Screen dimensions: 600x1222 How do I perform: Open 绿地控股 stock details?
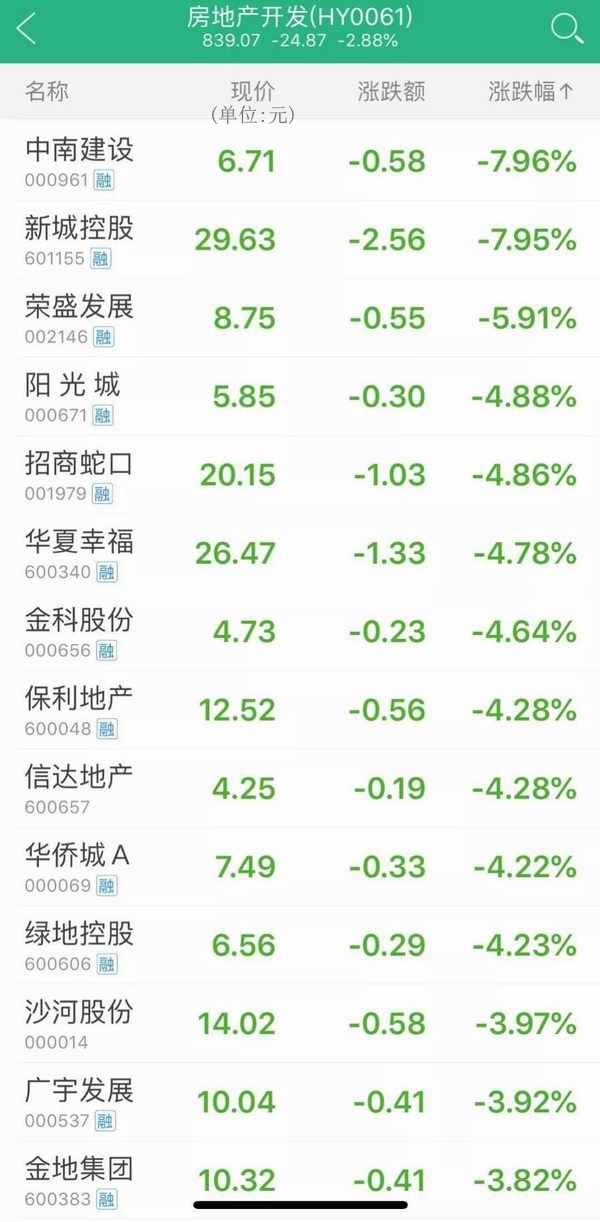300,945
